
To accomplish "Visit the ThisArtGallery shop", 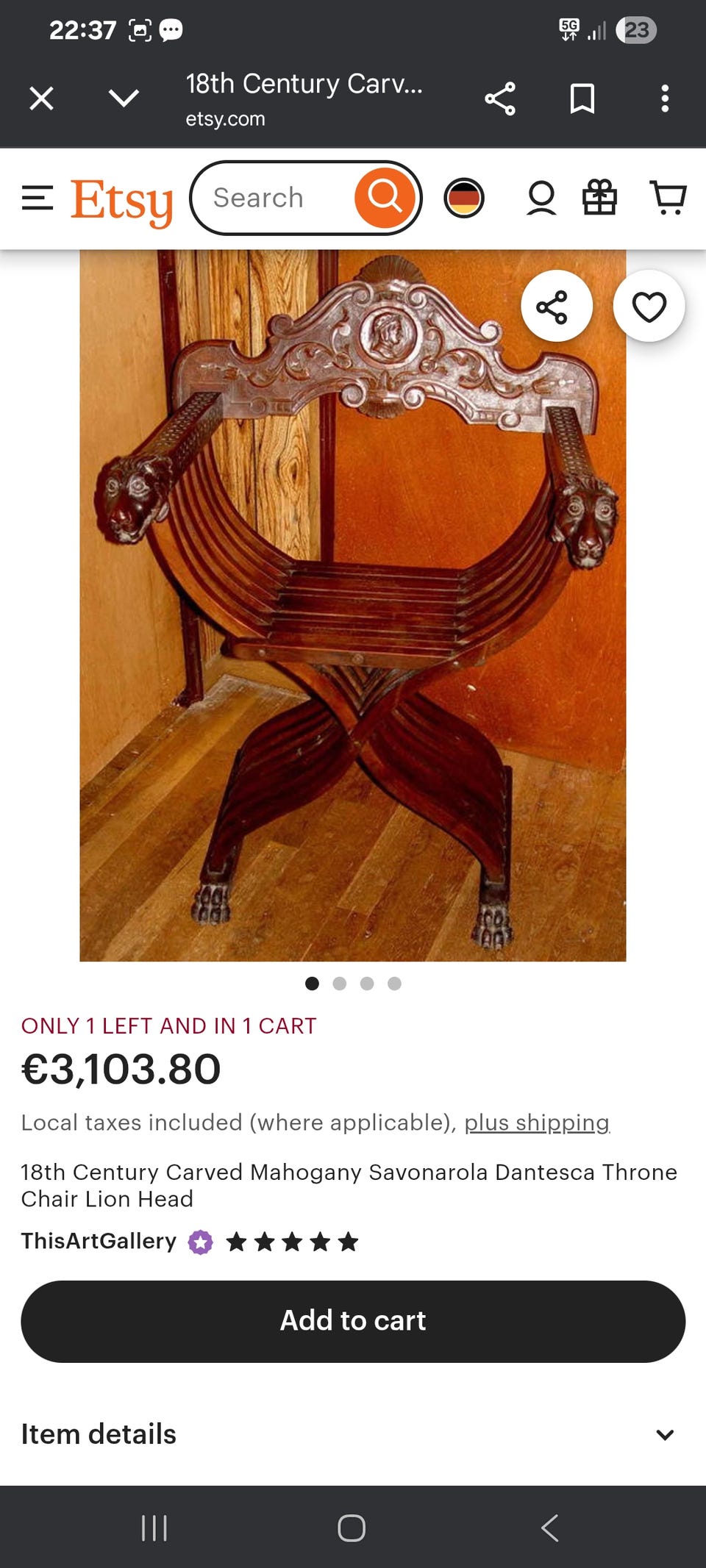I will click(x=99, y=1241).
